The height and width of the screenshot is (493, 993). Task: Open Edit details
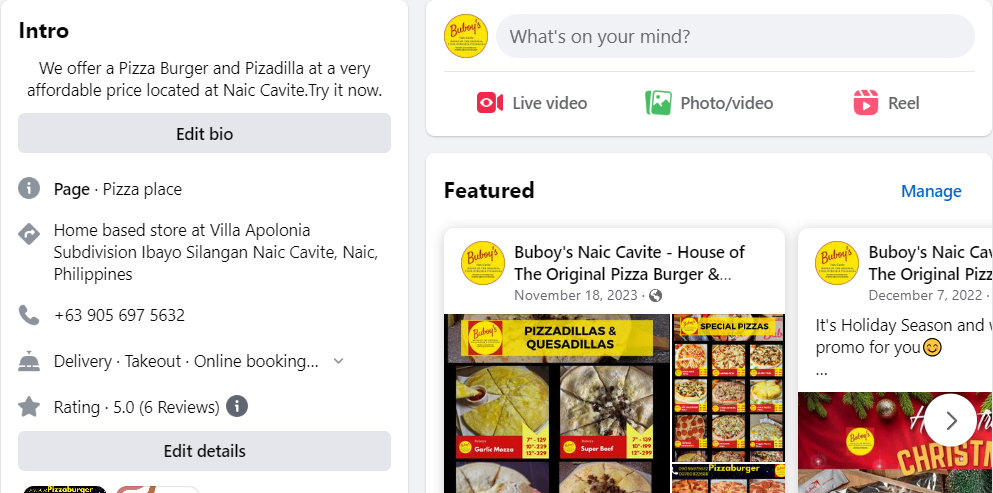(x=204, y=451)
